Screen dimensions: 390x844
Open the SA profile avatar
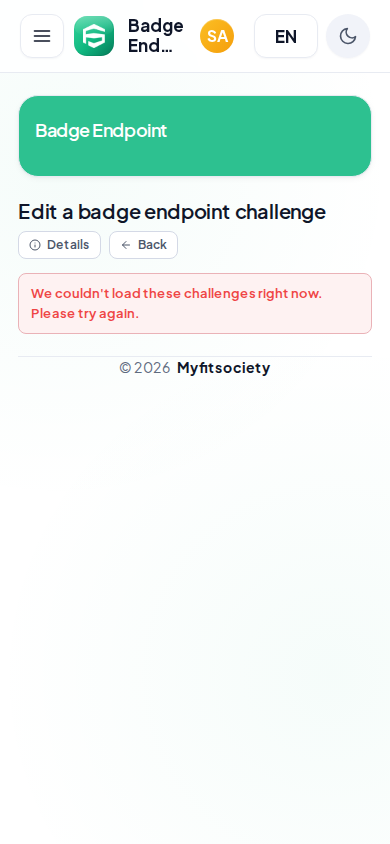(x=217, y=36)
